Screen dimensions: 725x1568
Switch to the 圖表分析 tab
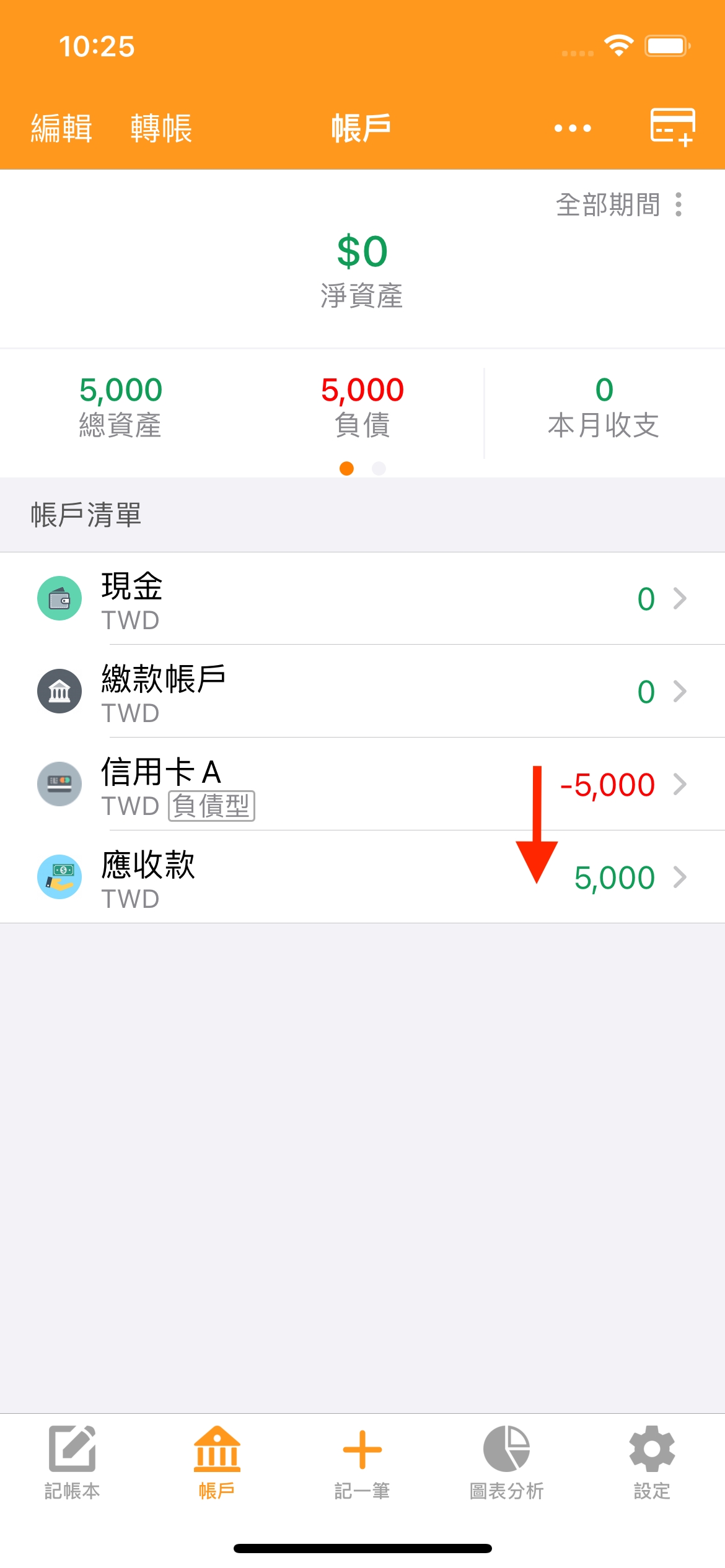tap(507, 1463)
